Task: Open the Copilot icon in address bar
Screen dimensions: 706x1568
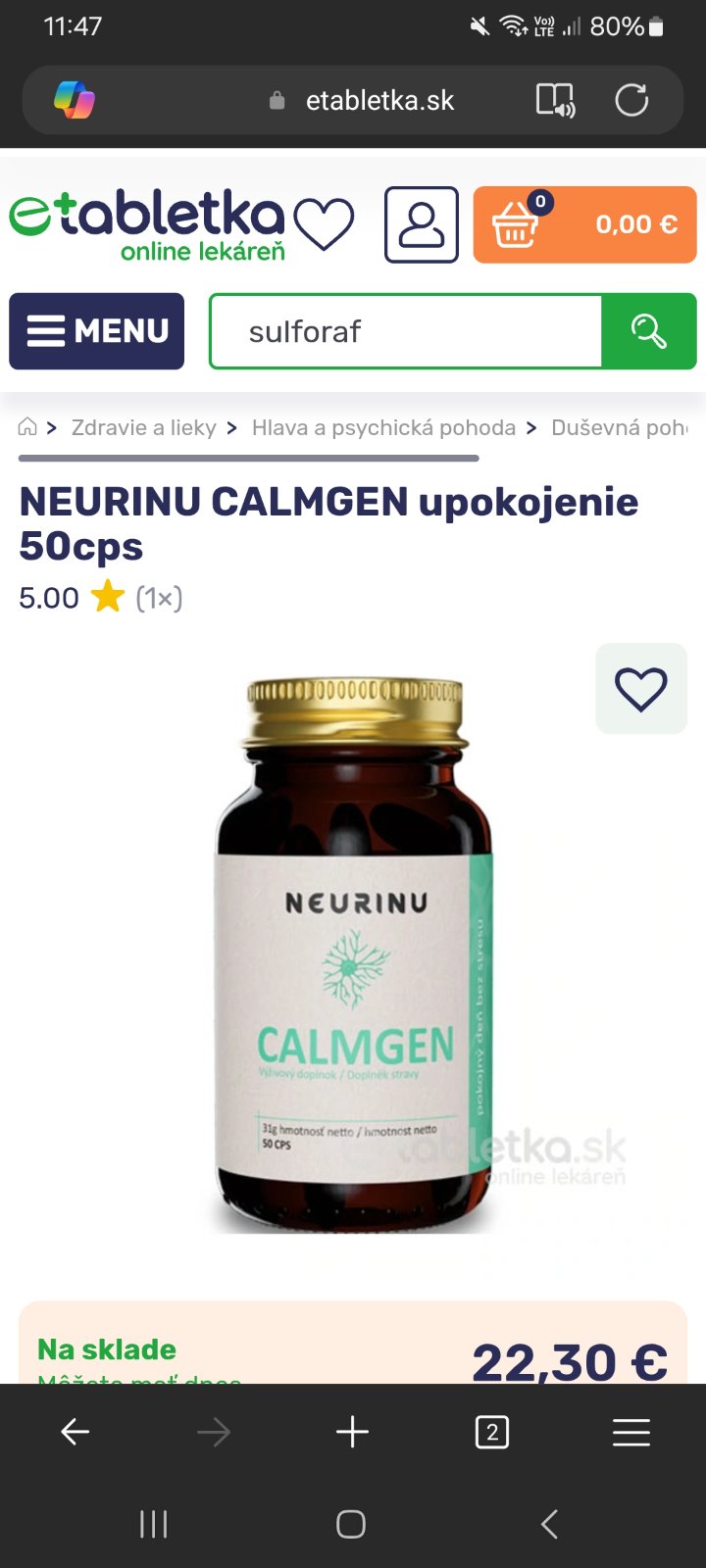Action: [75, 100]
